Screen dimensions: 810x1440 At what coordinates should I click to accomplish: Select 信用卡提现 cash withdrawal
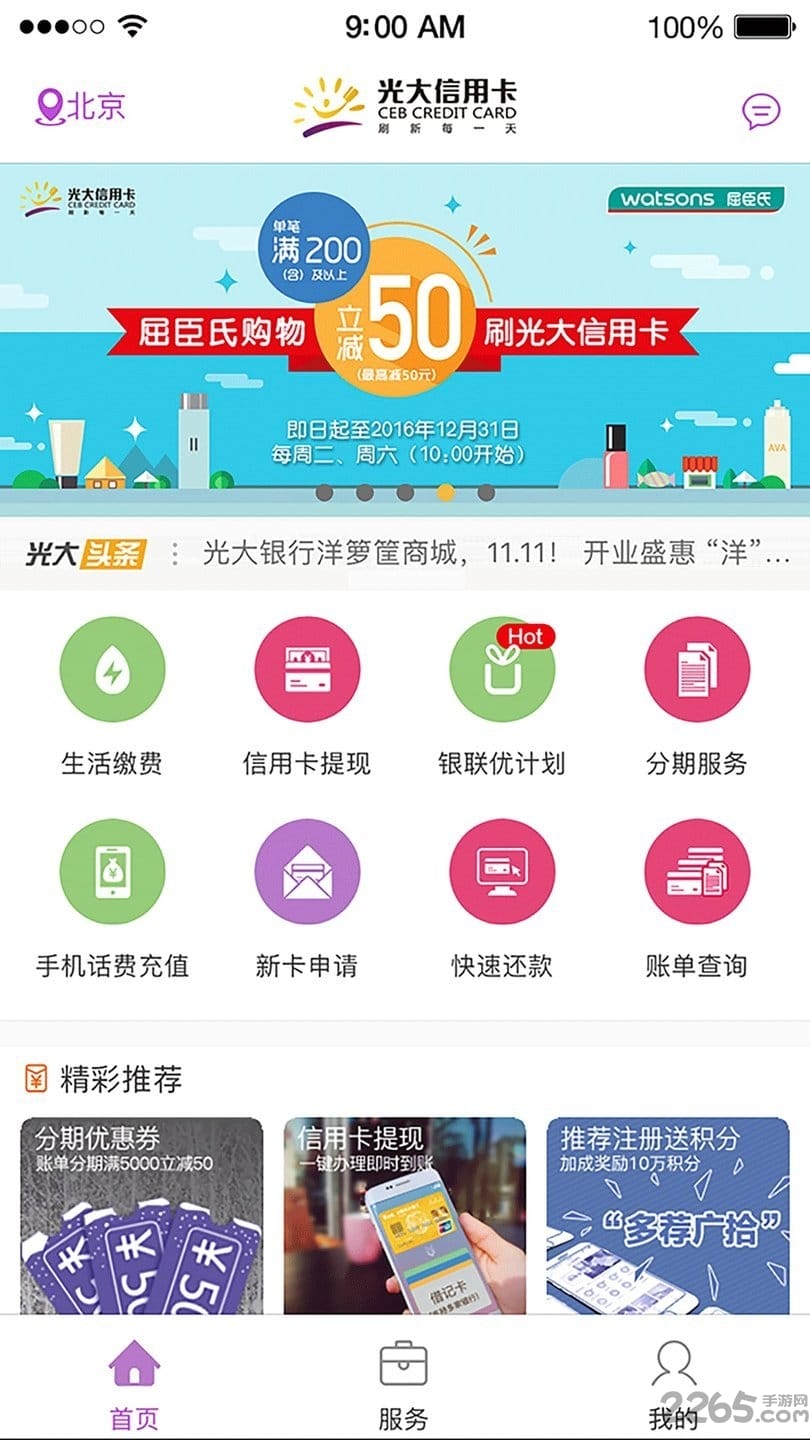click(x=306, y=669)
